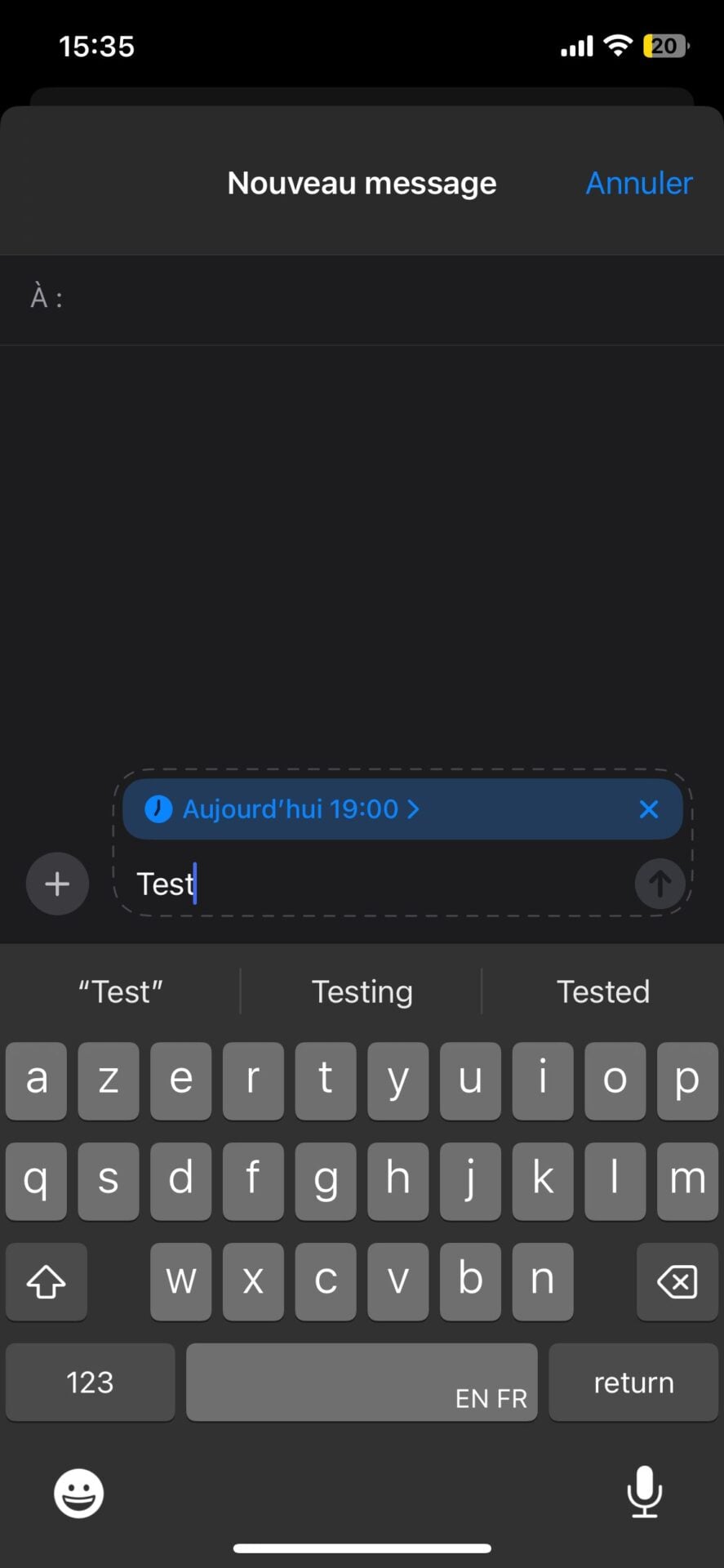
Task: Open the emoji keyboard
Action: (x=78, y=1494)
